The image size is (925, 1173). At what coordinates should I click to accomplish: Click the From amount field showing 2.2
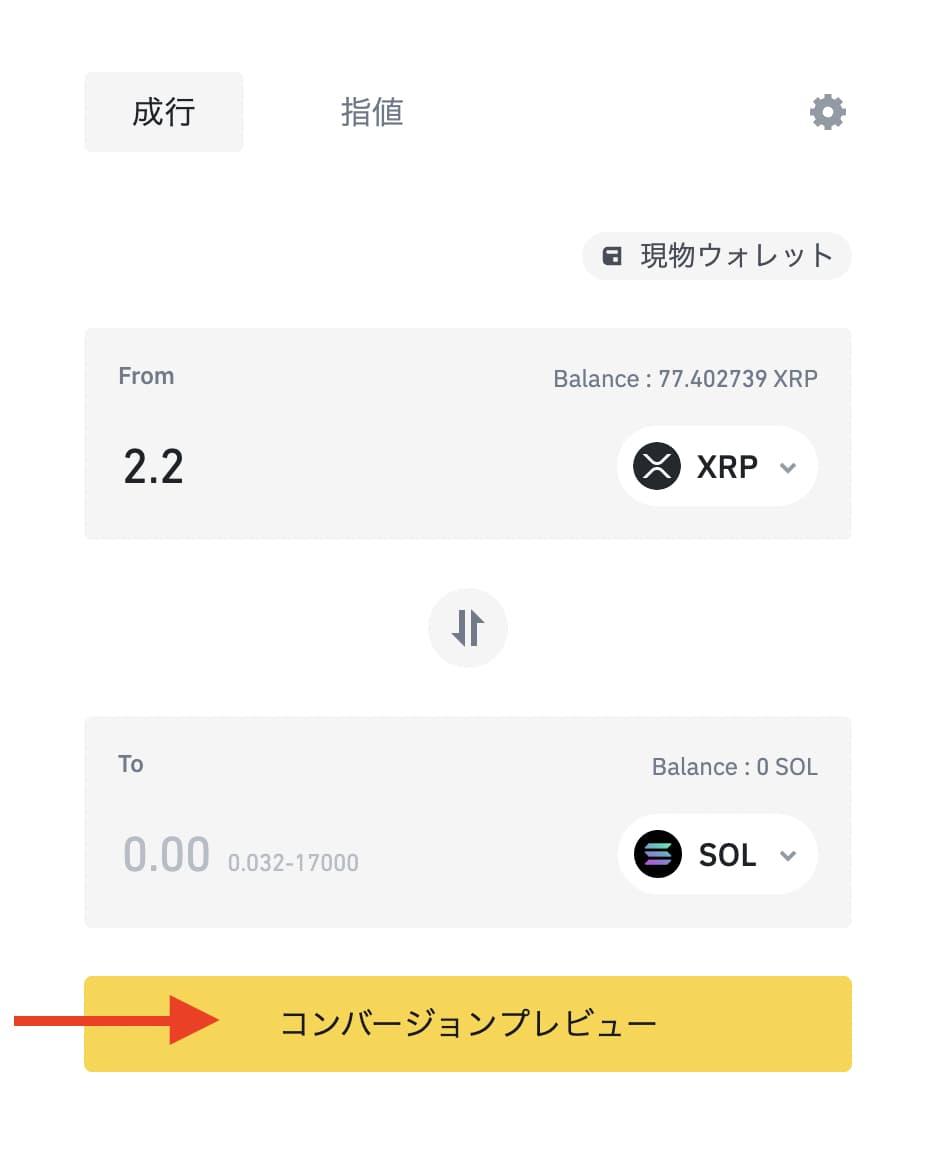pos(153,466)
